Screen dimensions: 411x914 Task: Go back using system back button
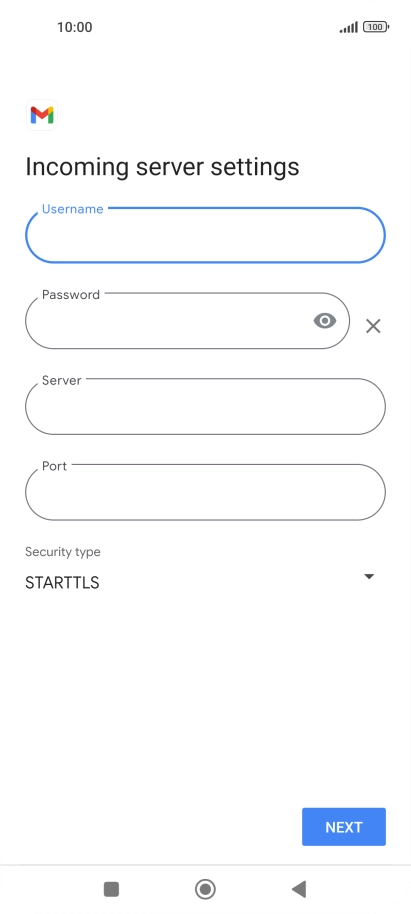pyautogui.click(x=299, y=889)
